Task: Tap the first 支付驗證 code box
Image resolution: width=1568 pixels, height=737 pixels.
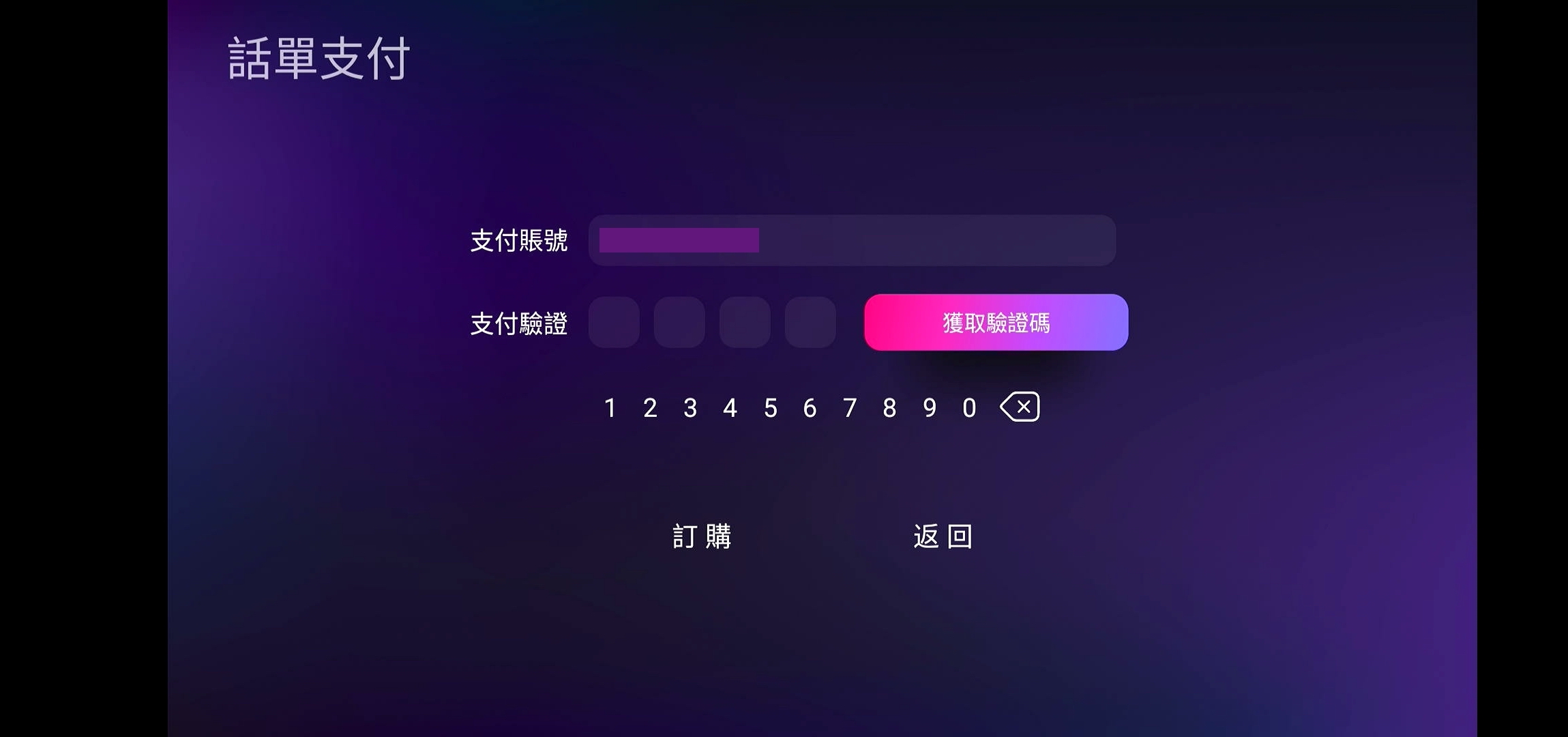Action: tap(614, 322)
